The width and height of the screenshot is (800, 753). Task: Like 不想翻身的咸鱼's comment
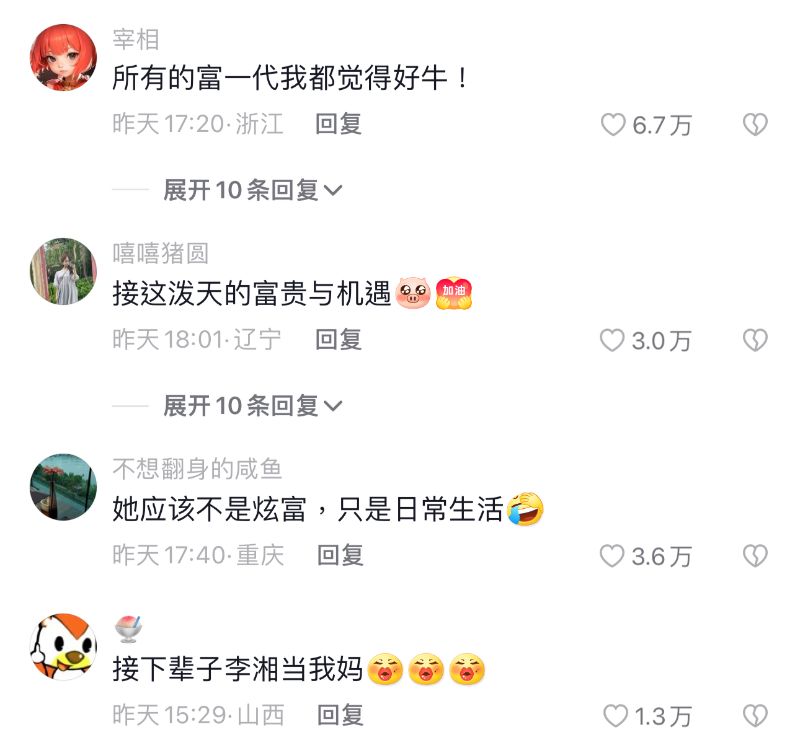tap(612, 556)
